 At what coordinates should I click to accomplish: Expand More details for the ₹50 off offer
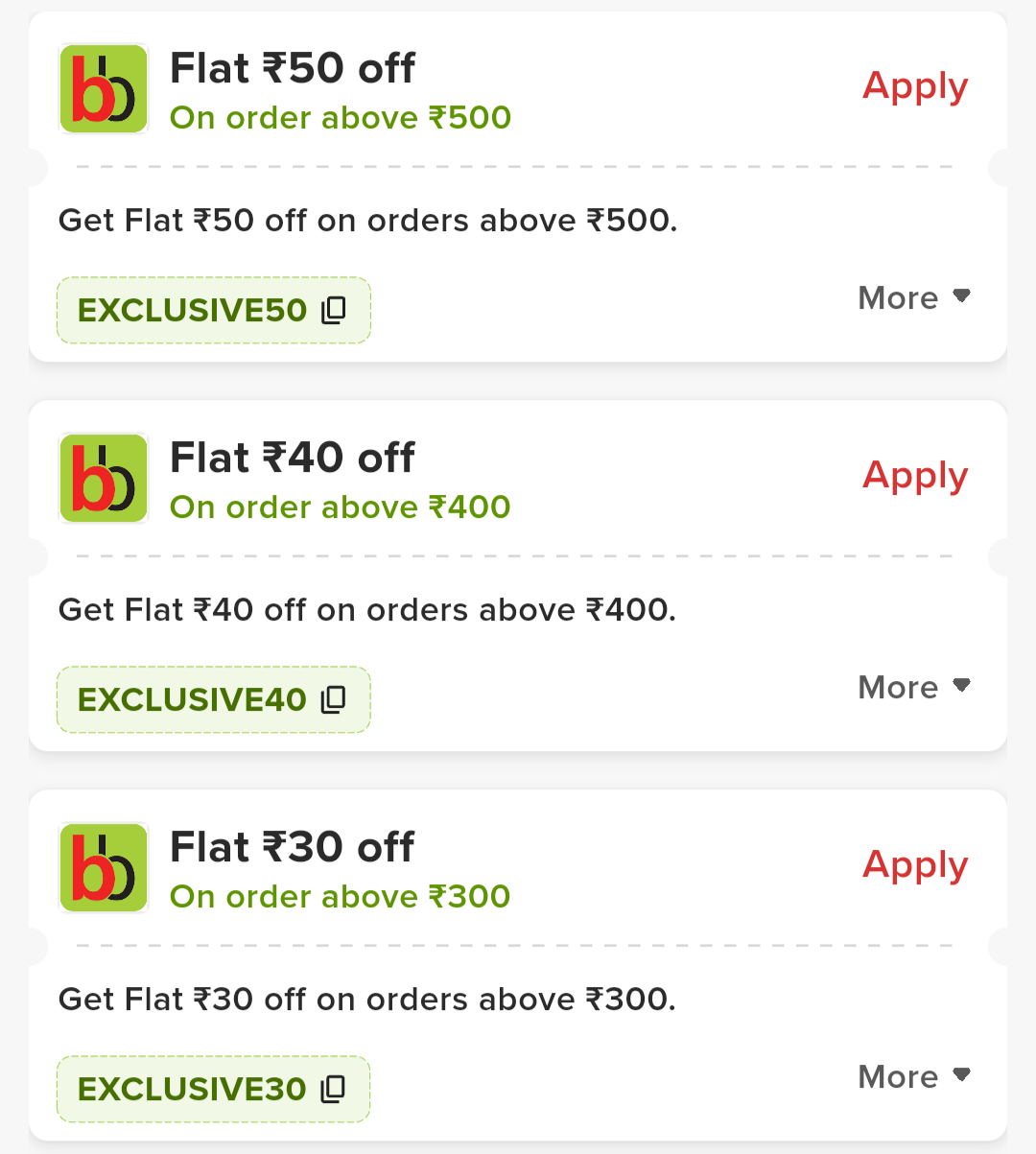click(897, 297)
